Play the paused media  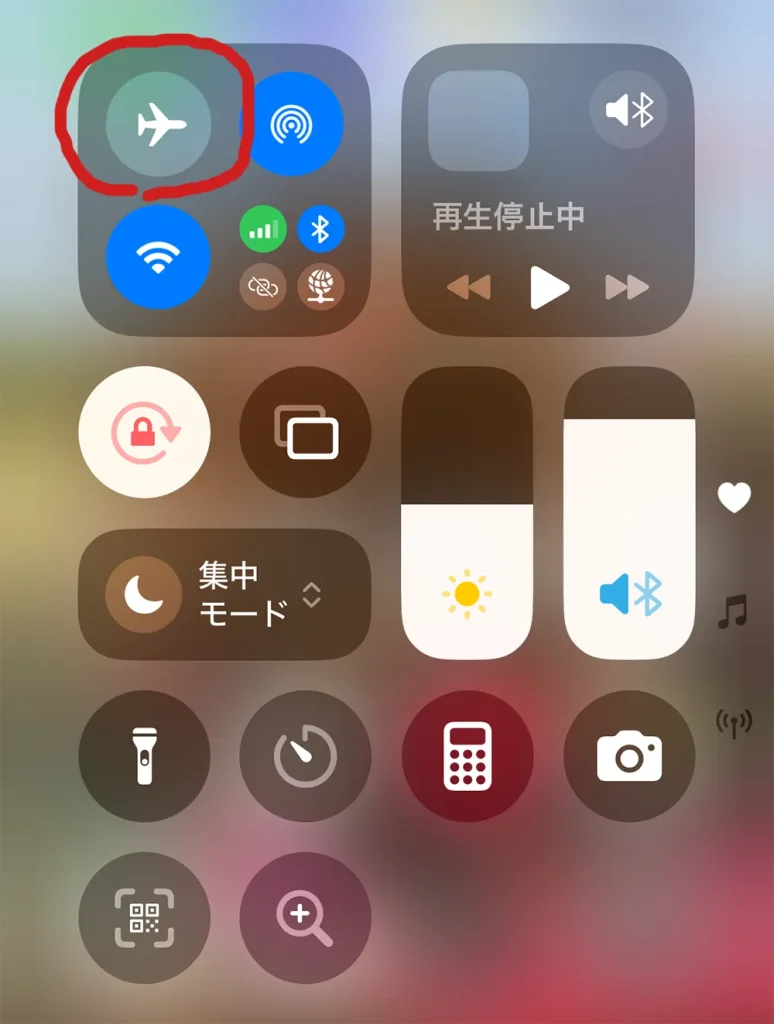548,288
